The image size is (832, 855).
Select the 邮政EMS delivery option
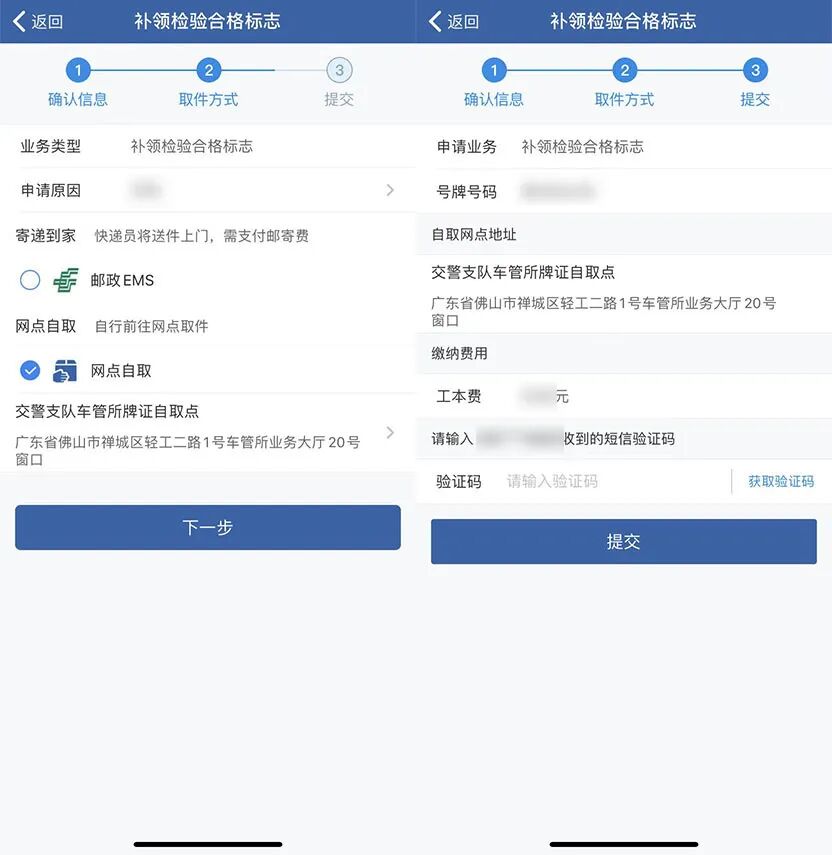point(30,280)
